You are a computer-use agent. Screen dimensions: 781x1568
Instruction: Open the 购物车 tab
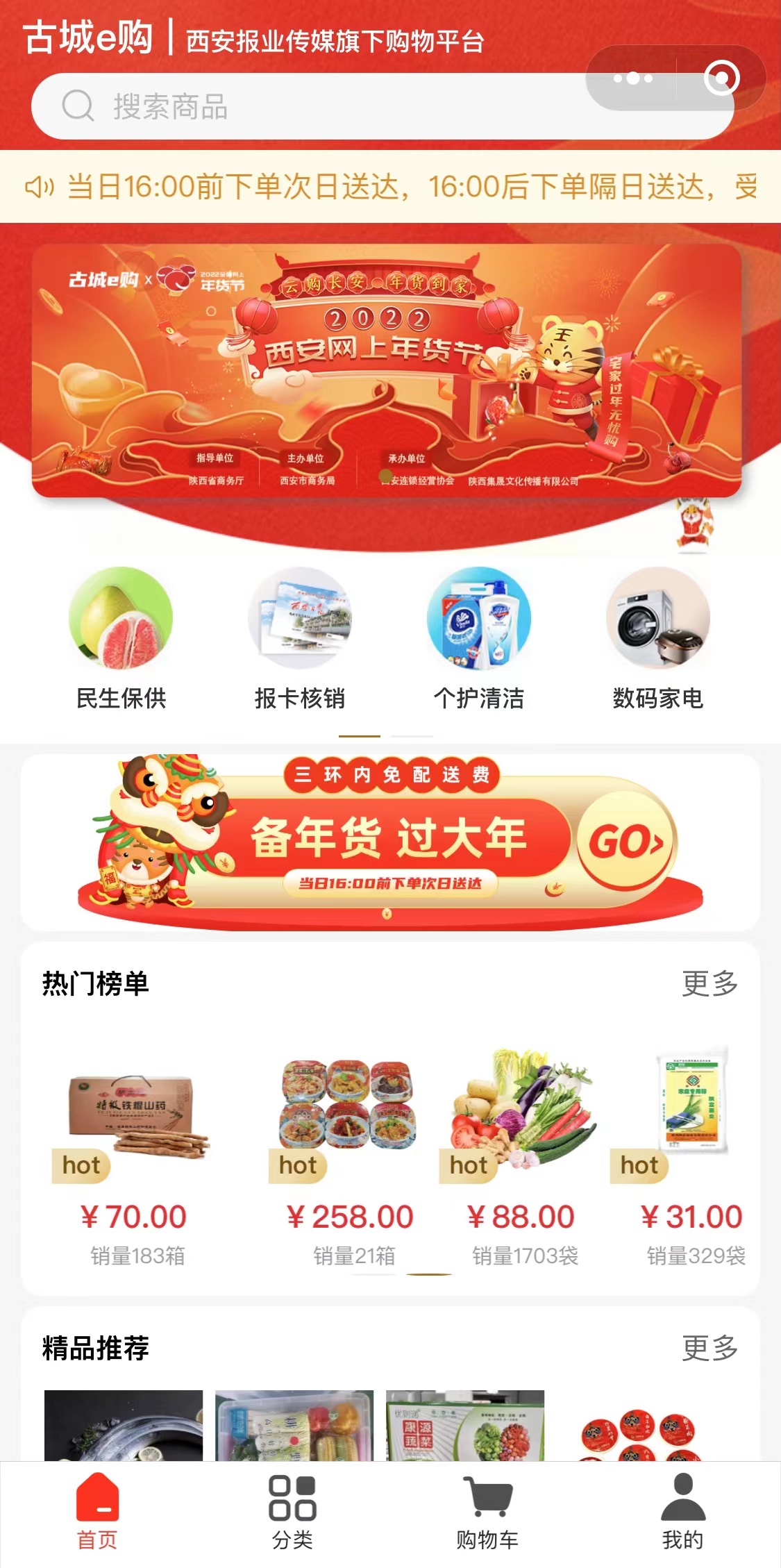coord(487,1512)
